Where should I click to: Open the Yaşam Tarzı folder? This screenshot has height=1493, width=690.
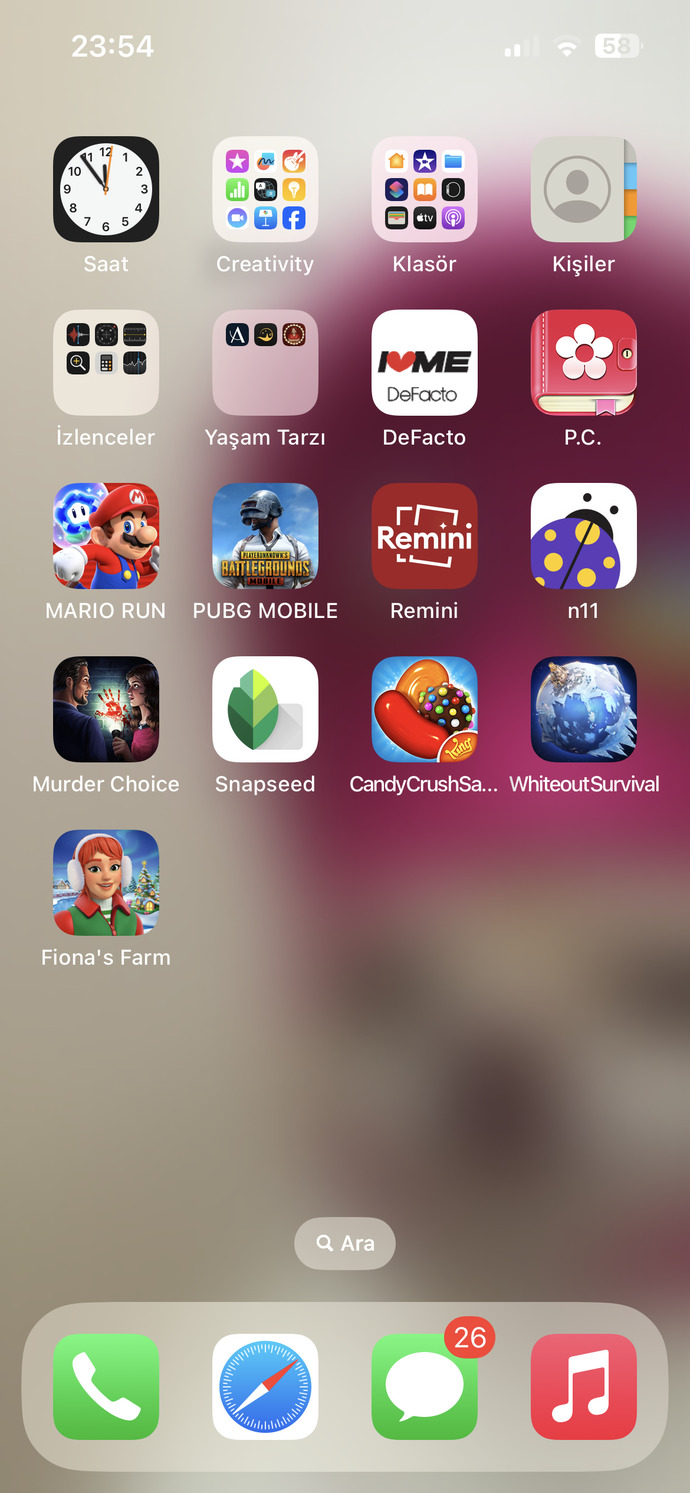click(265, 363)
